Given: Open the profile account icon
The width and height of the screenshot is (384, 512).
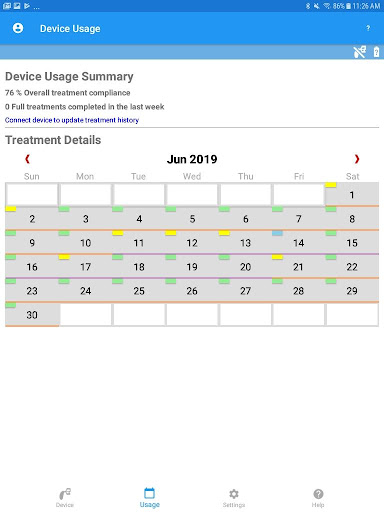Looking at the screenshot, I should click(18, 28).
